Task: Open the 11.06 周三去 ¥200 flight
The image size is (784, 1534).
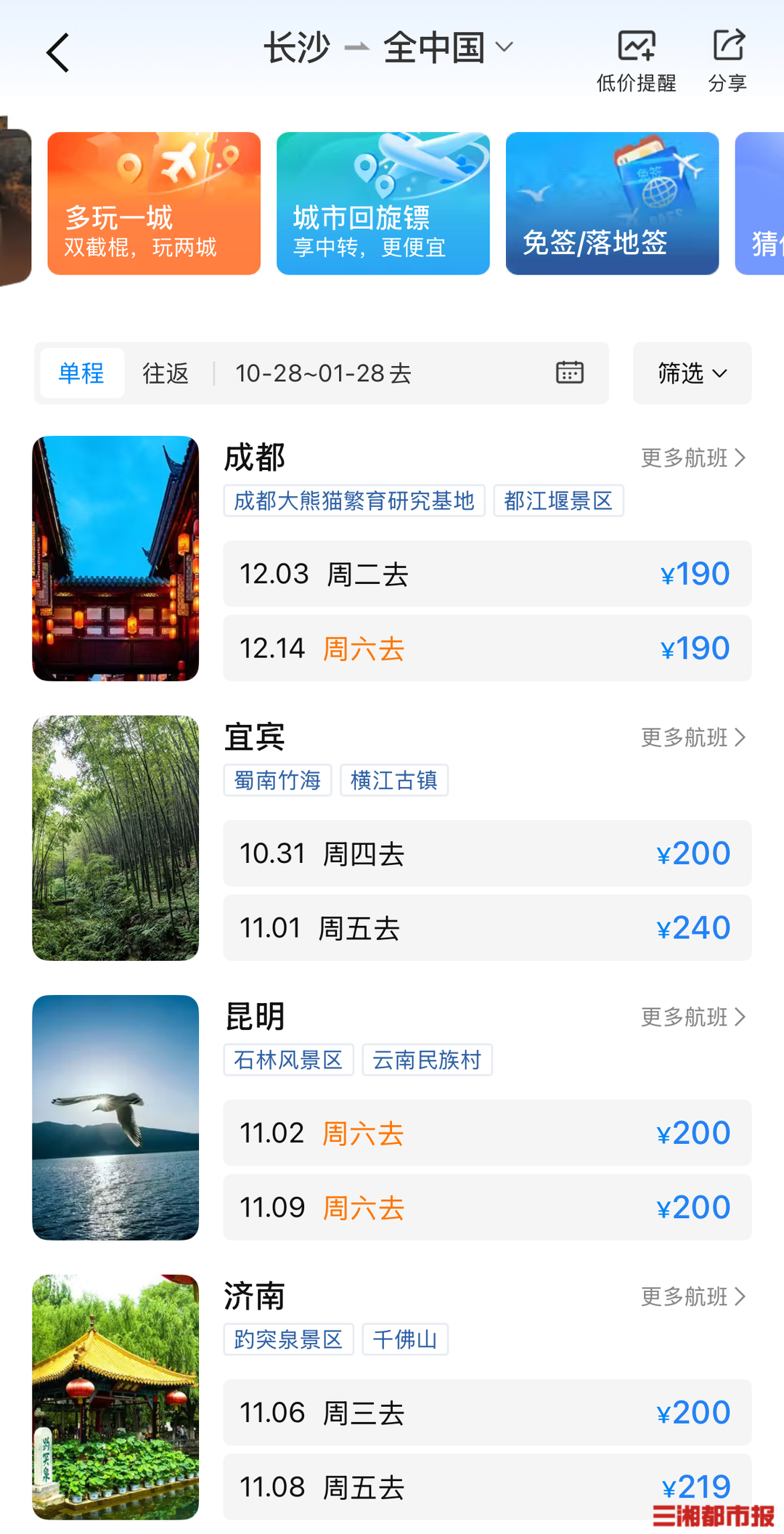Action: coord(486,1413)
